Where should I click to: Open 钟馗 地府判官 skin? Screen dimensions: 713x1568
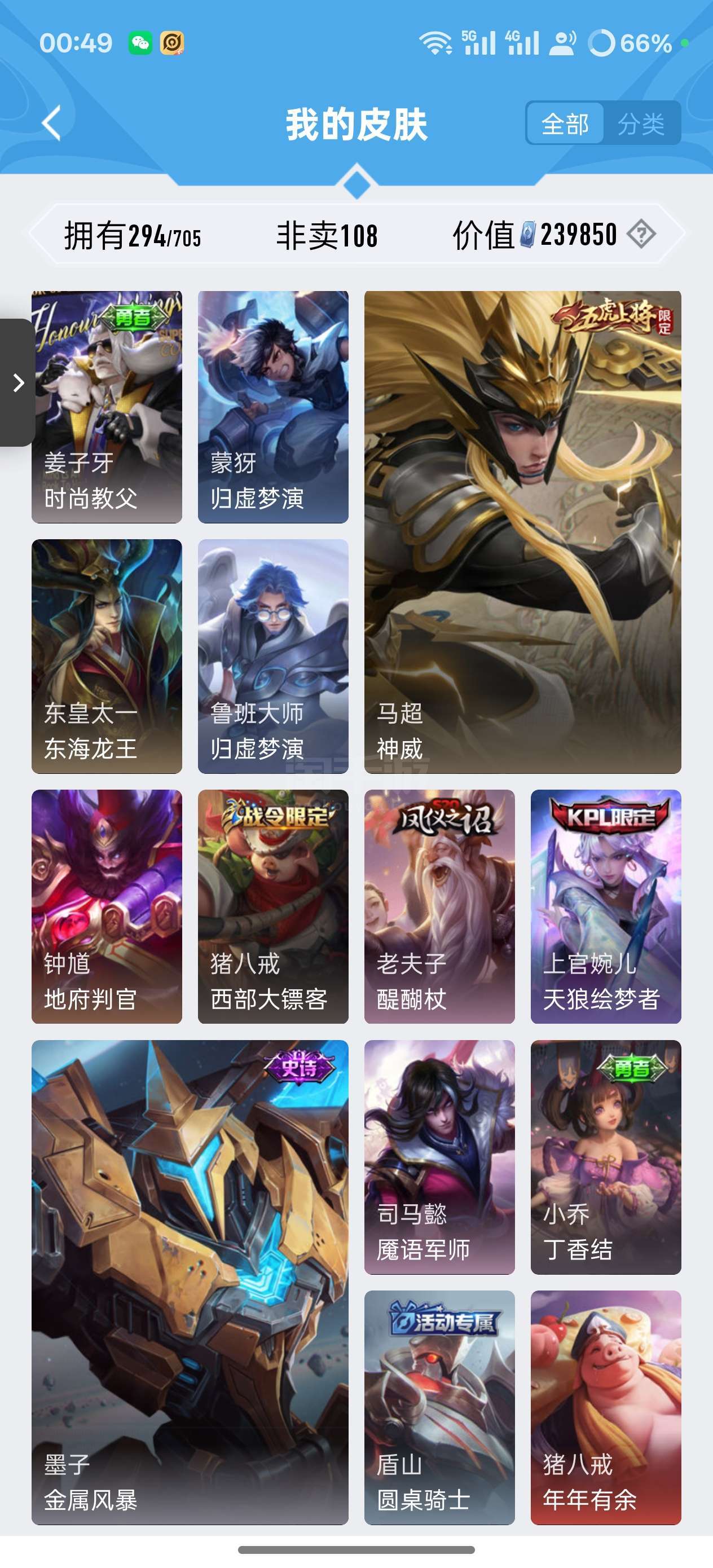pyautogui.click(x=107, y=906)
